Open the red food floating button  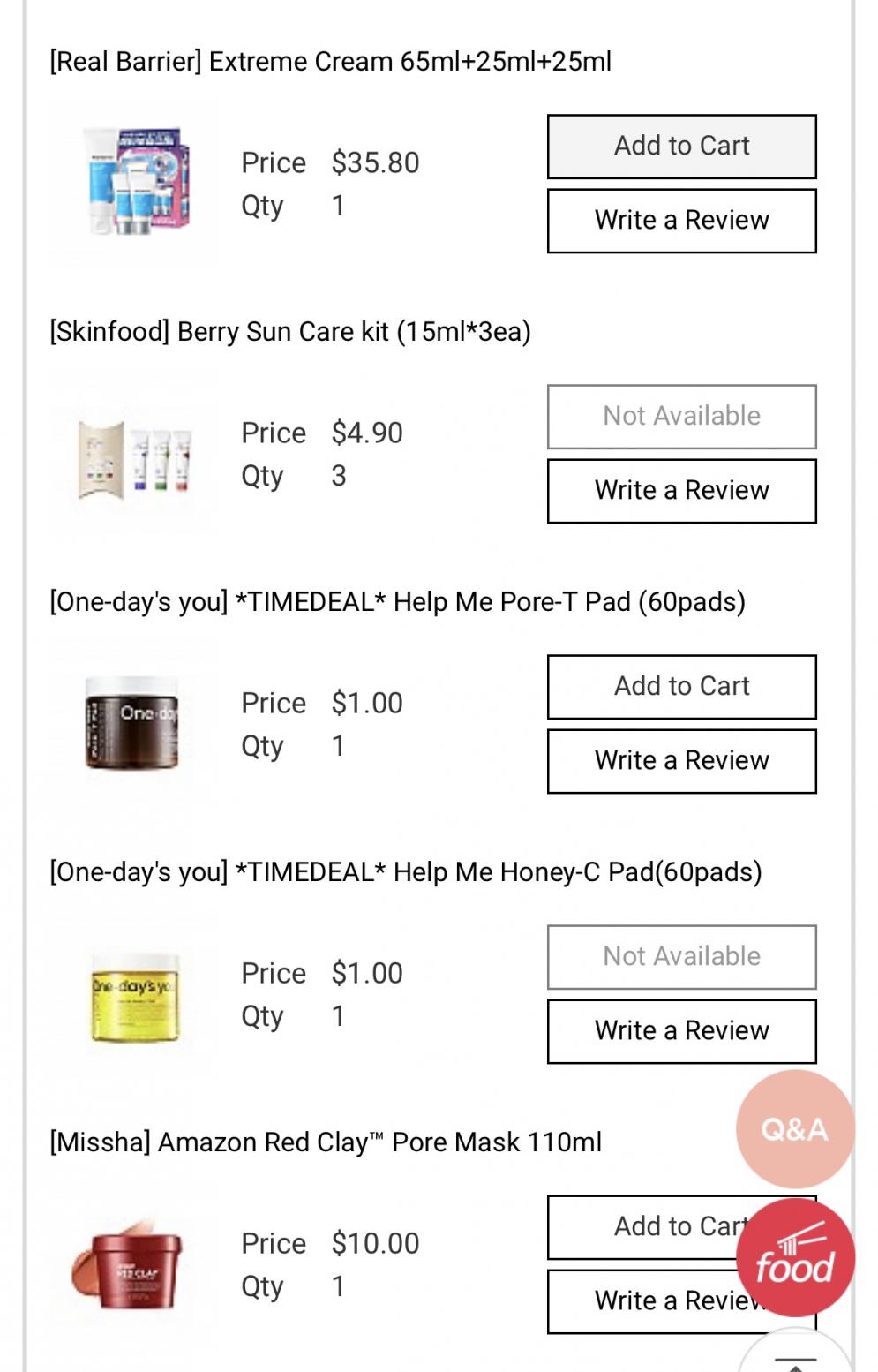point(795,1258)
